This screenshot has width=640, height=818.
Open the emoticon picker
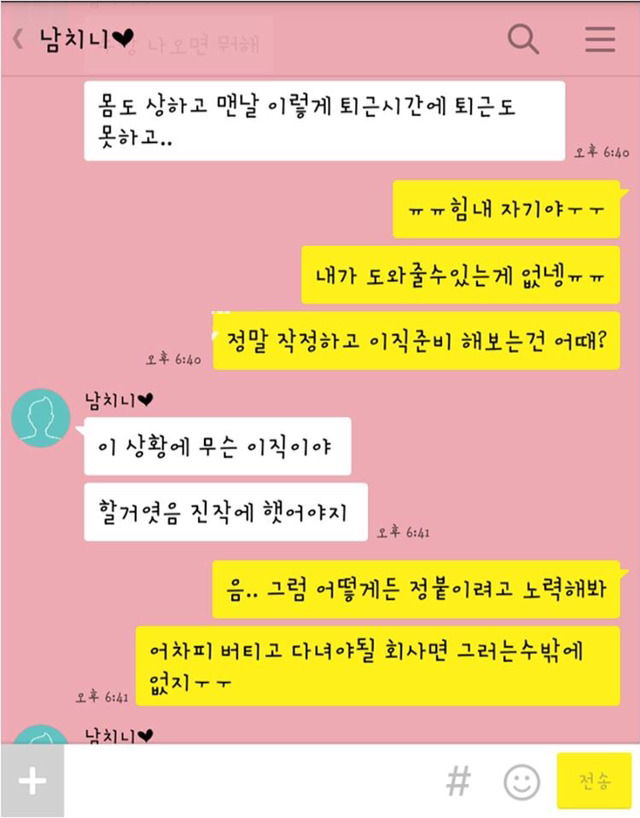(522, 782)
